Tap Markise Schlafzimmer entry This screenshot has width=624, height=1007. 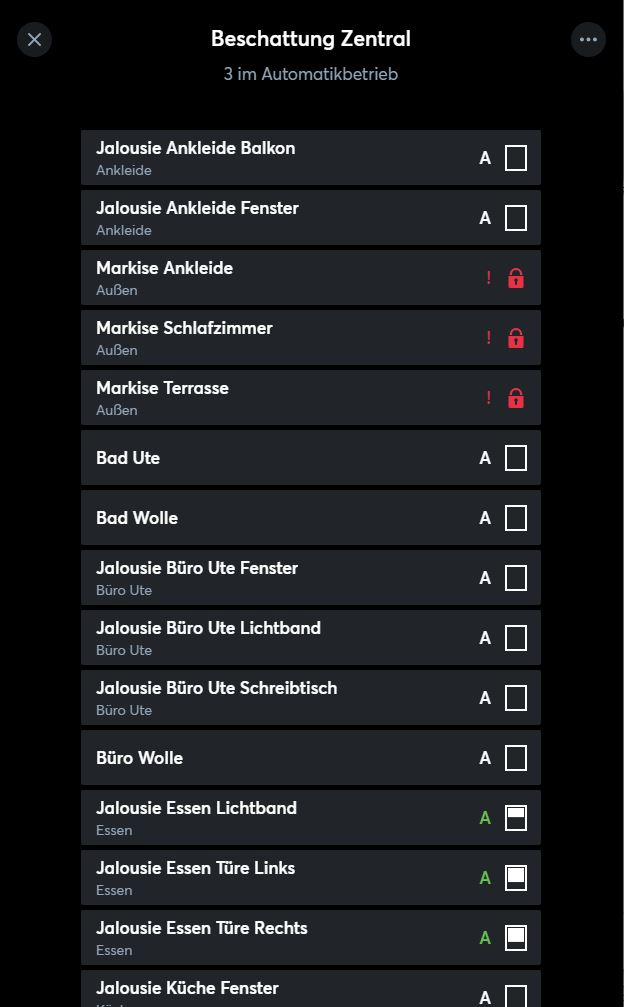click(x=311, y=338)
